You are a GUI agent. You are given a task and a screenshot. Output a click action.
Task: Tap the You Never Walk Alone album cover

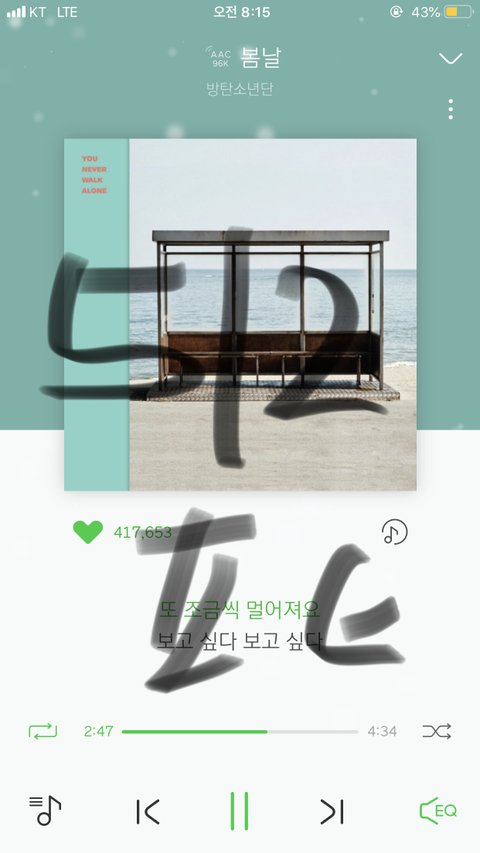tap(240, 314)
